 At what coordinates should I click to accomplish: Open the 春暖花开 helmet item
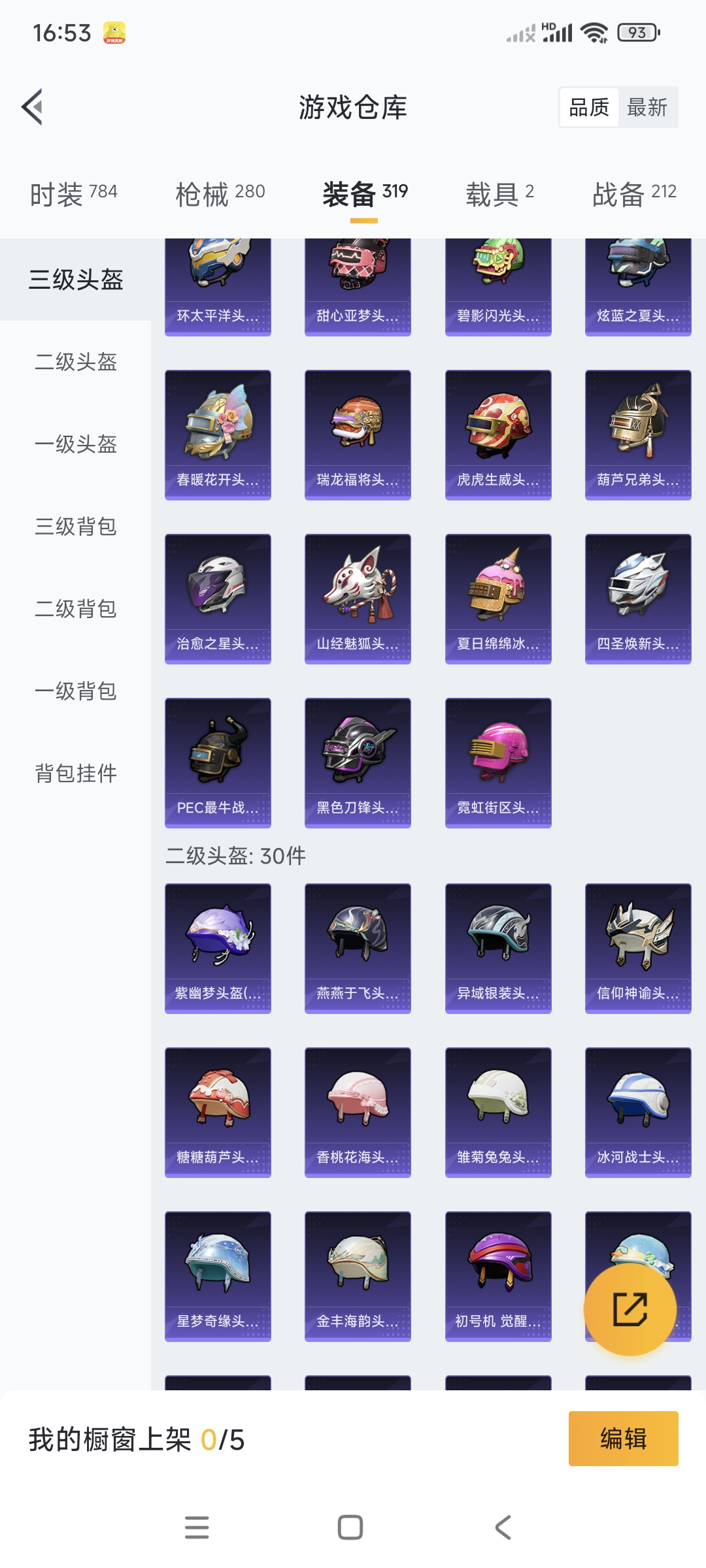[218, 434]
